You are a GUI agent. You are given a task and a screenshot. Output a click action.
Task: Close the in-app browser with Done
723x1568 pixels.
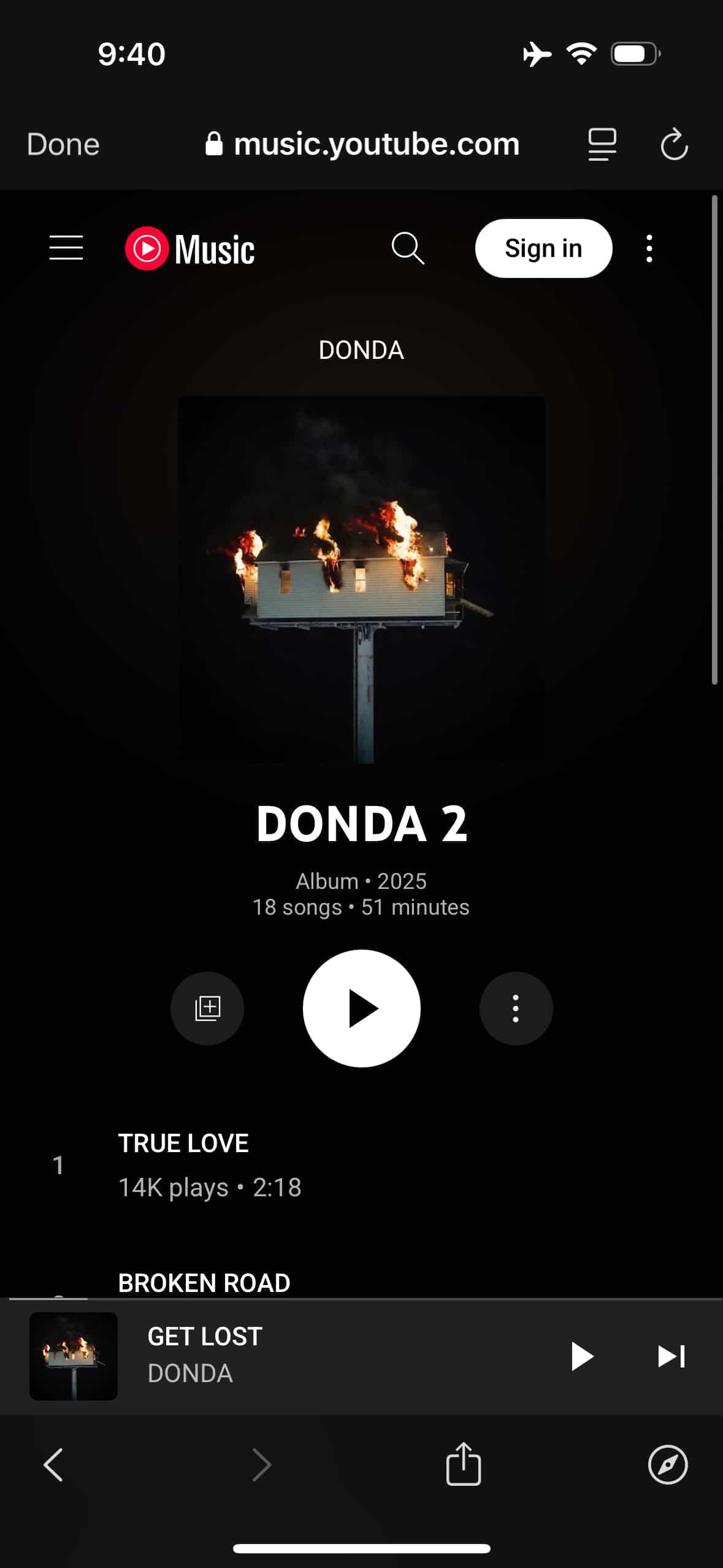pos(63,145)
